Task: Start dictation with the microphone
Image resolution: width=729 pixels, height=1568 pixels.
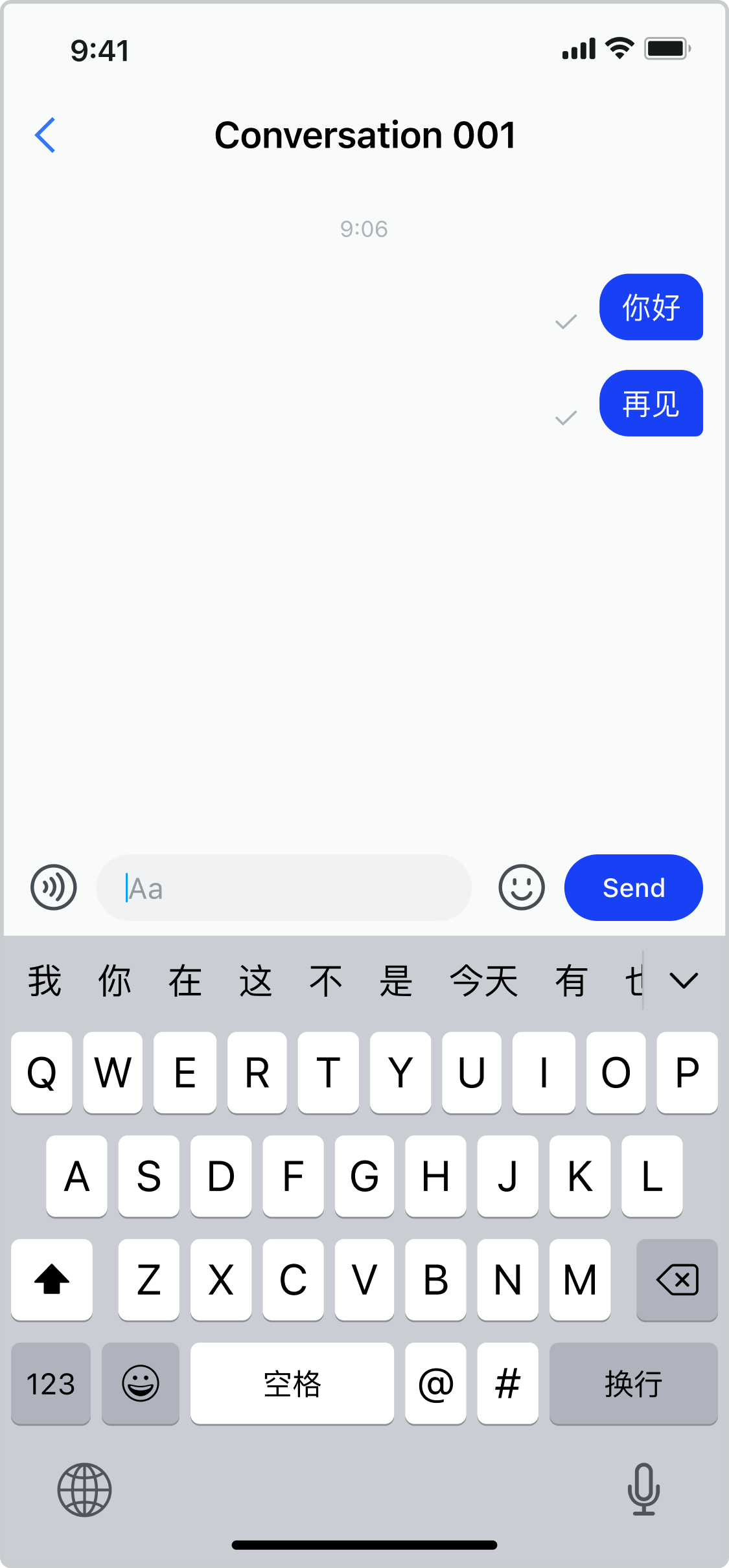Action: tap(643, 1490)
